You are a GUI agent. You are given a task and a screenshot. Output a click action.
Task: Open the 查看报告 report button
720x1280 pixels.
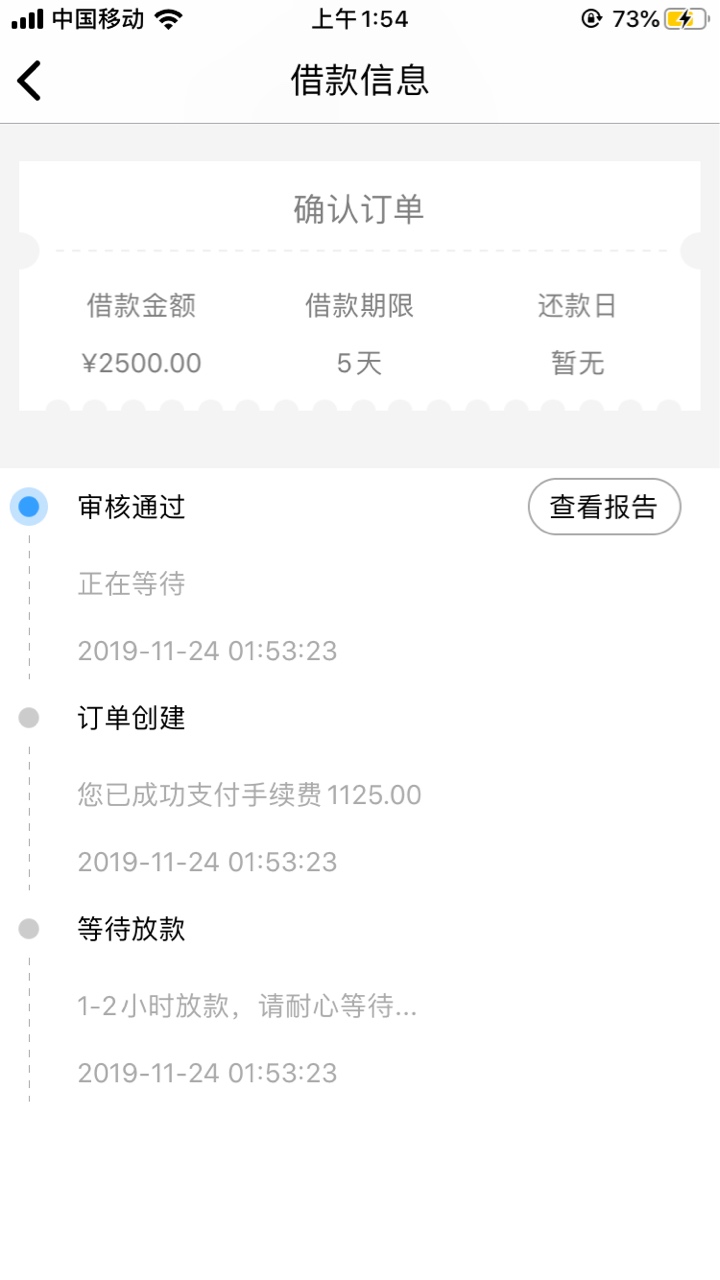pyautogui.click(x=604, y=507)
